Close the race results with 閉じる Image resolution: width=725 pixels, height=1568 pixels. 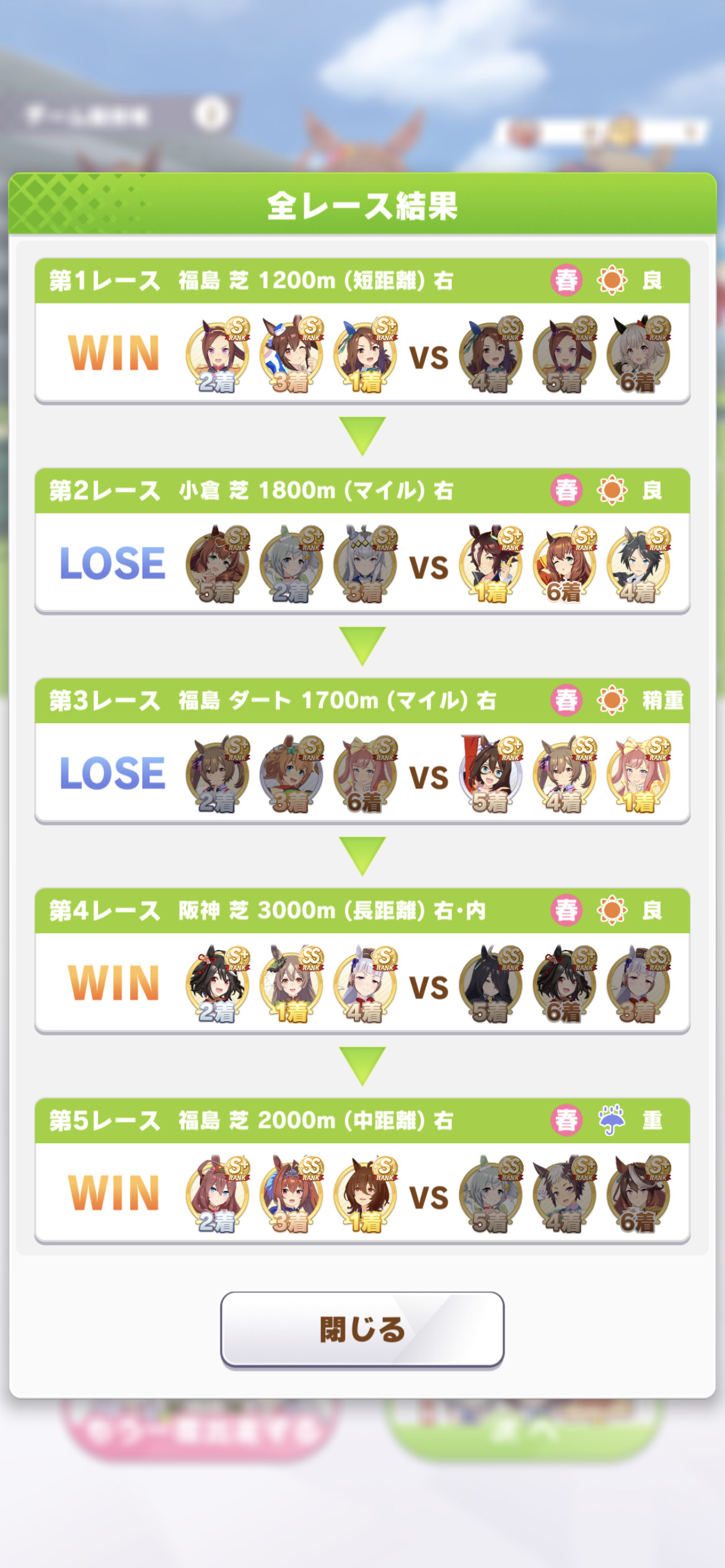[362, 1328]
